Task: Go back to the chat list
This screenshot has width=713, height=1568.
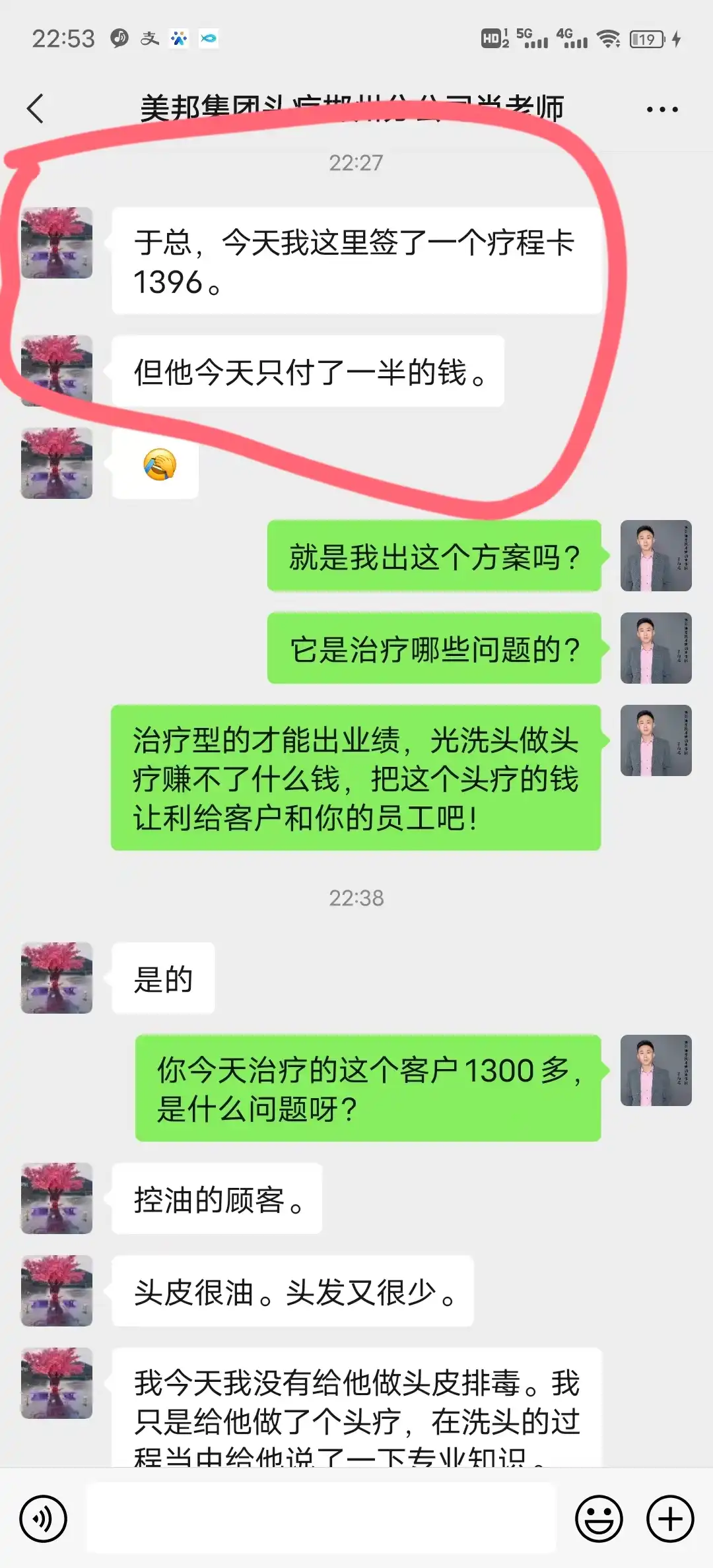Action: click(36, 109)
